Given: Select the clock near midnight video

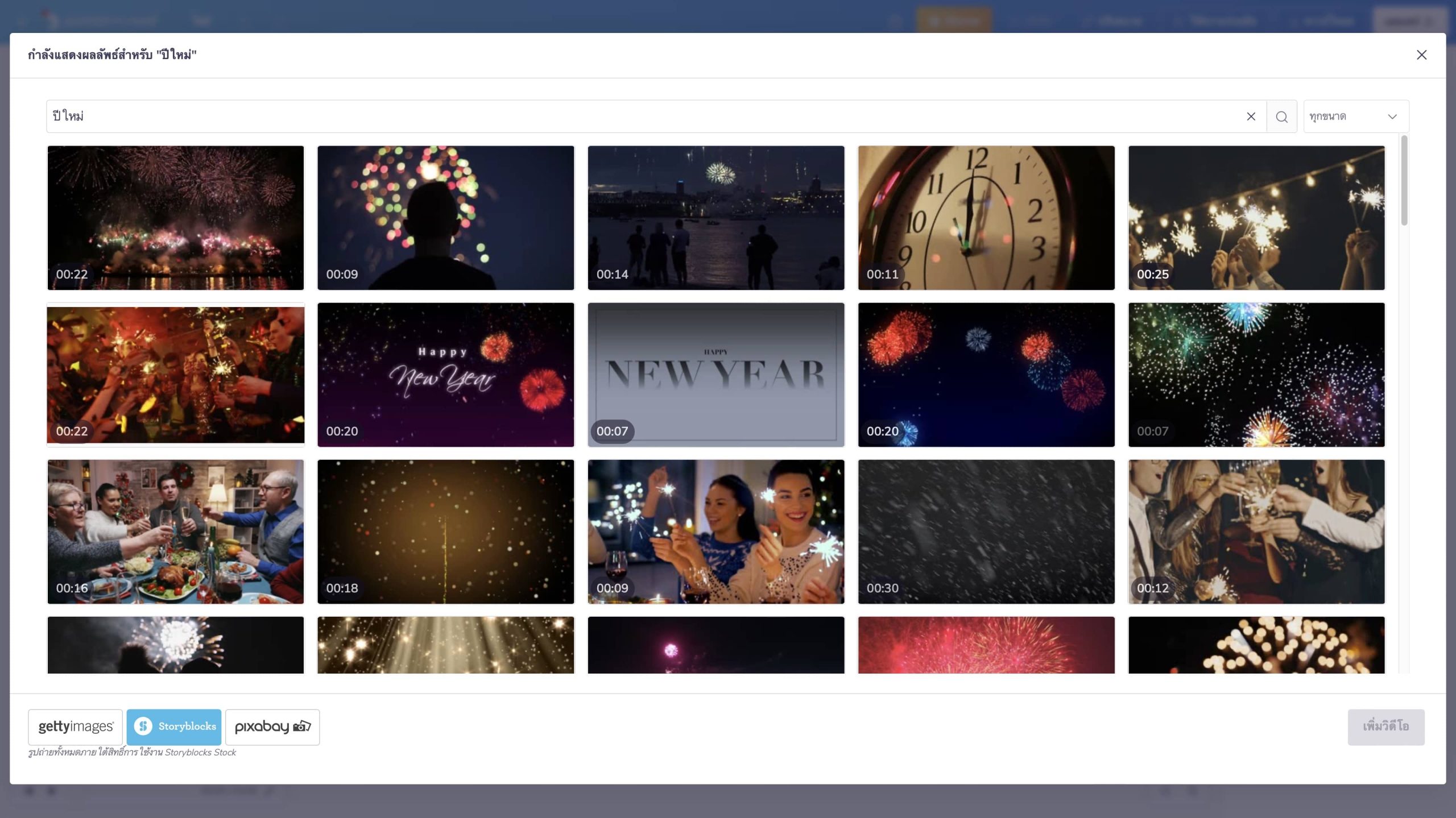Looking at the screenshot, I should coord(986,218).
